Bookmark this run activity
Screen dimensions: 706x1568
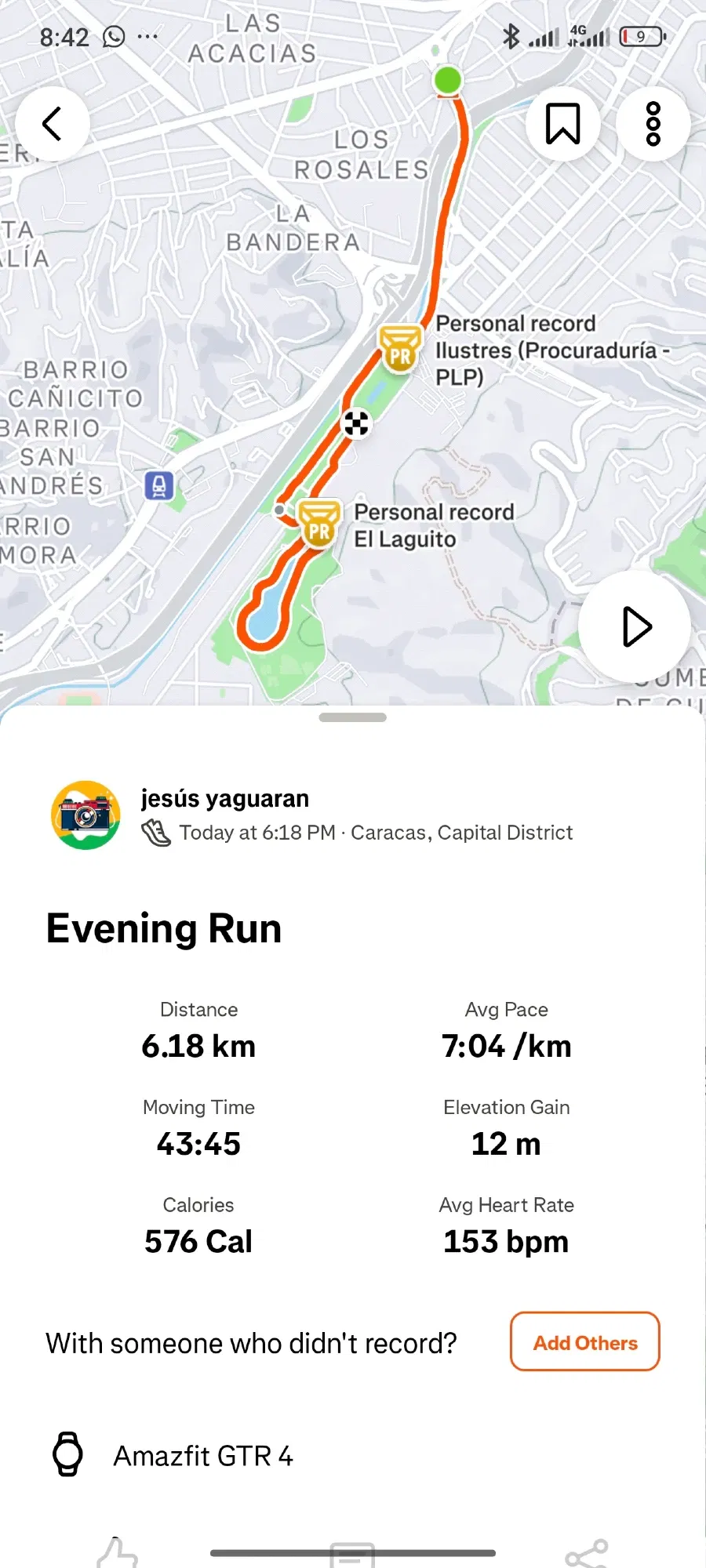point(562,124)
